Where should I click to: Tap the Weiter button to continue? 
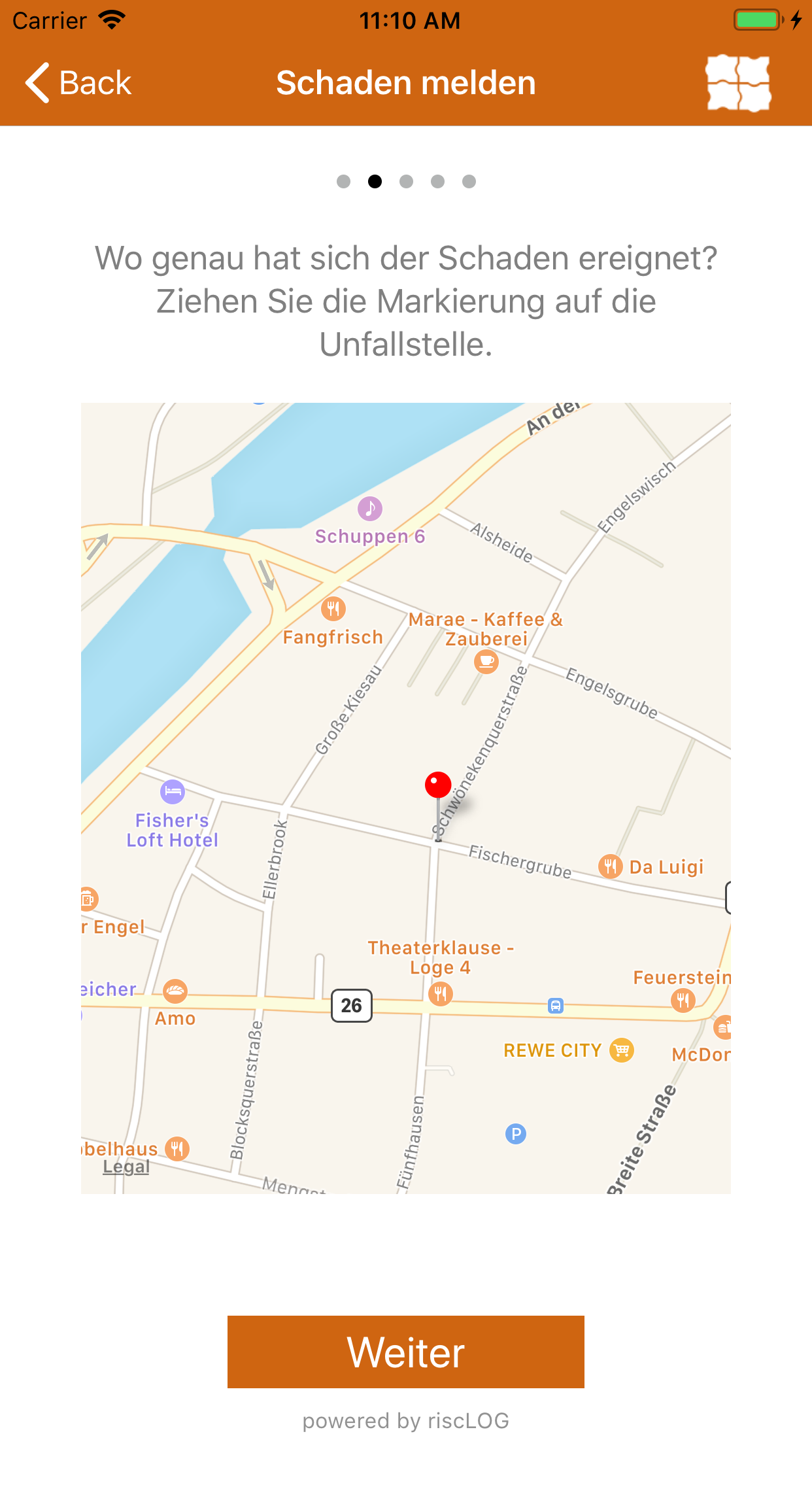(x=405, y=1352)
